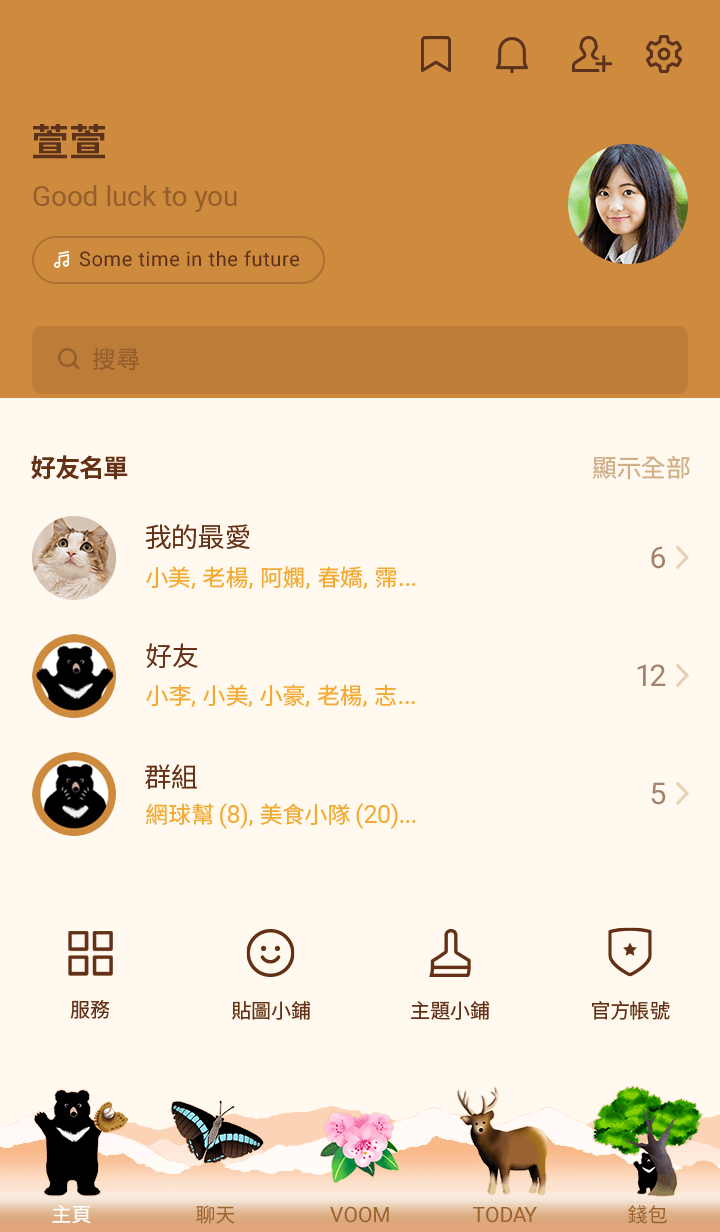Switch to the VOOM tab
Image resolution: width=720 pixels, height=1232 pixels.
[360, 1160]
